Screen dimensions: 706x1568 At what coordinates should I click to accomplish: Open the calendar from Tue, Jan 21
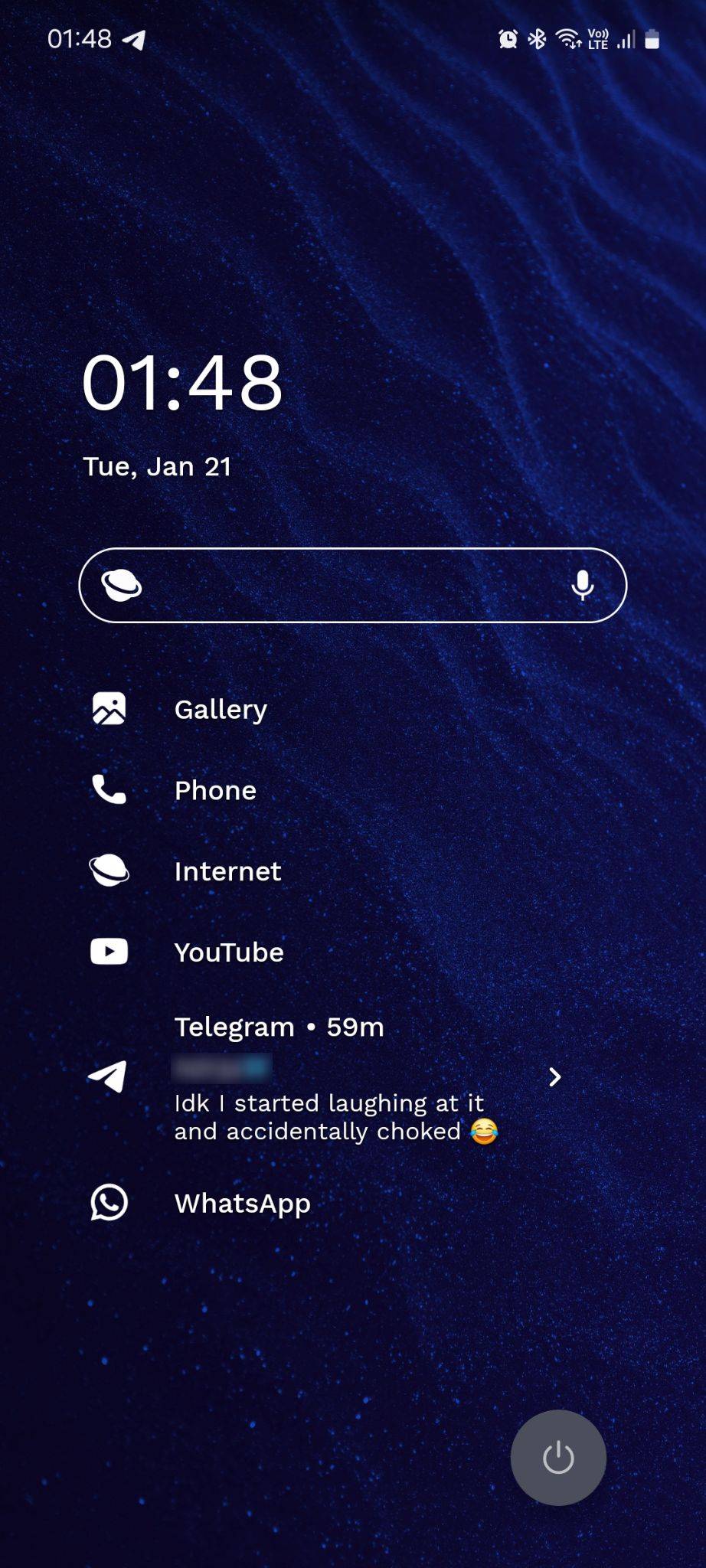point(157,467)
